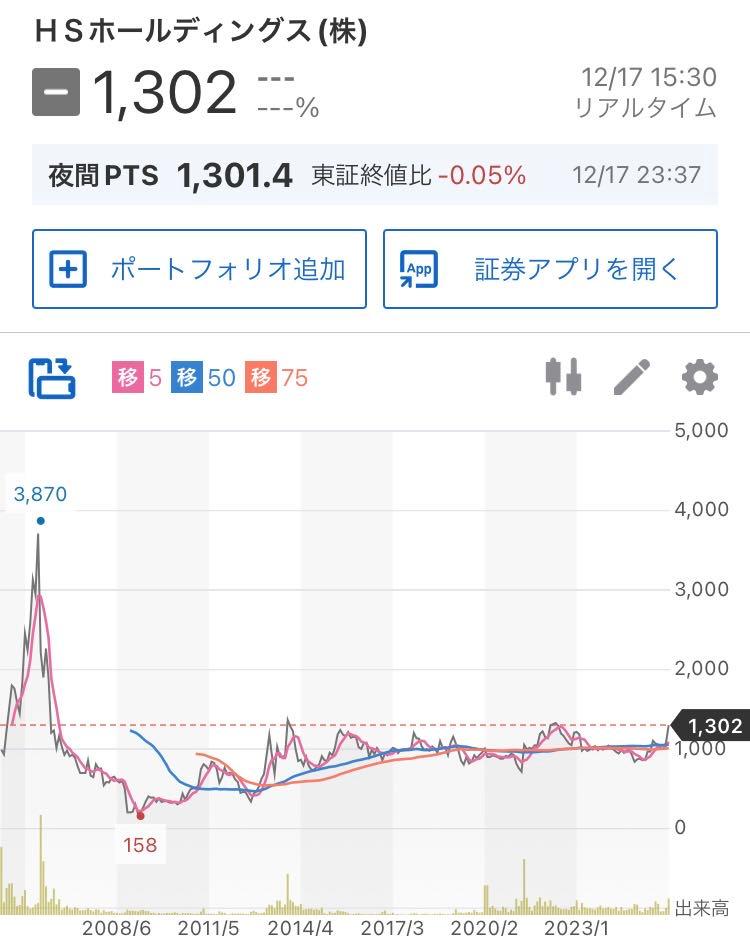
Task: Toggle the 移50 moving average line
Action: [203, 378]
